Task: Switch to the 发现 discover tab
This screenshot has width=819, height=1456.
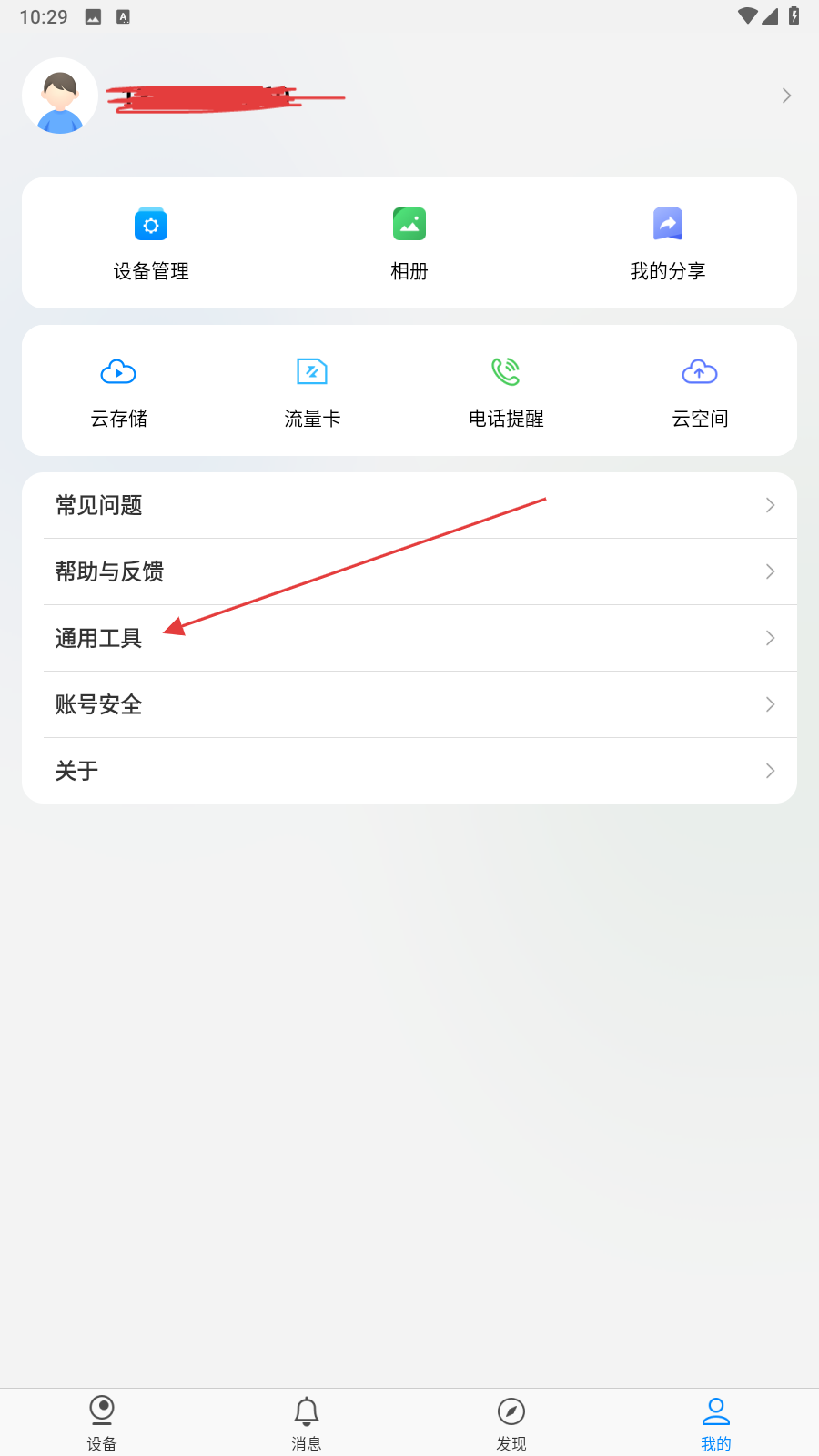Action: coord(511,1422)
